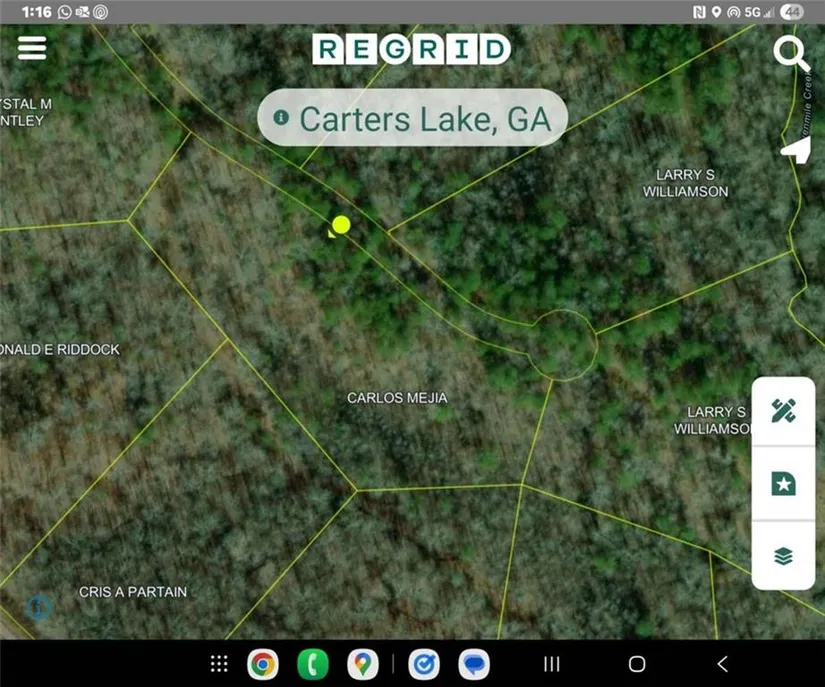
Task: Open Google Maps from the taskbar
Action: (x=363, y=664)
